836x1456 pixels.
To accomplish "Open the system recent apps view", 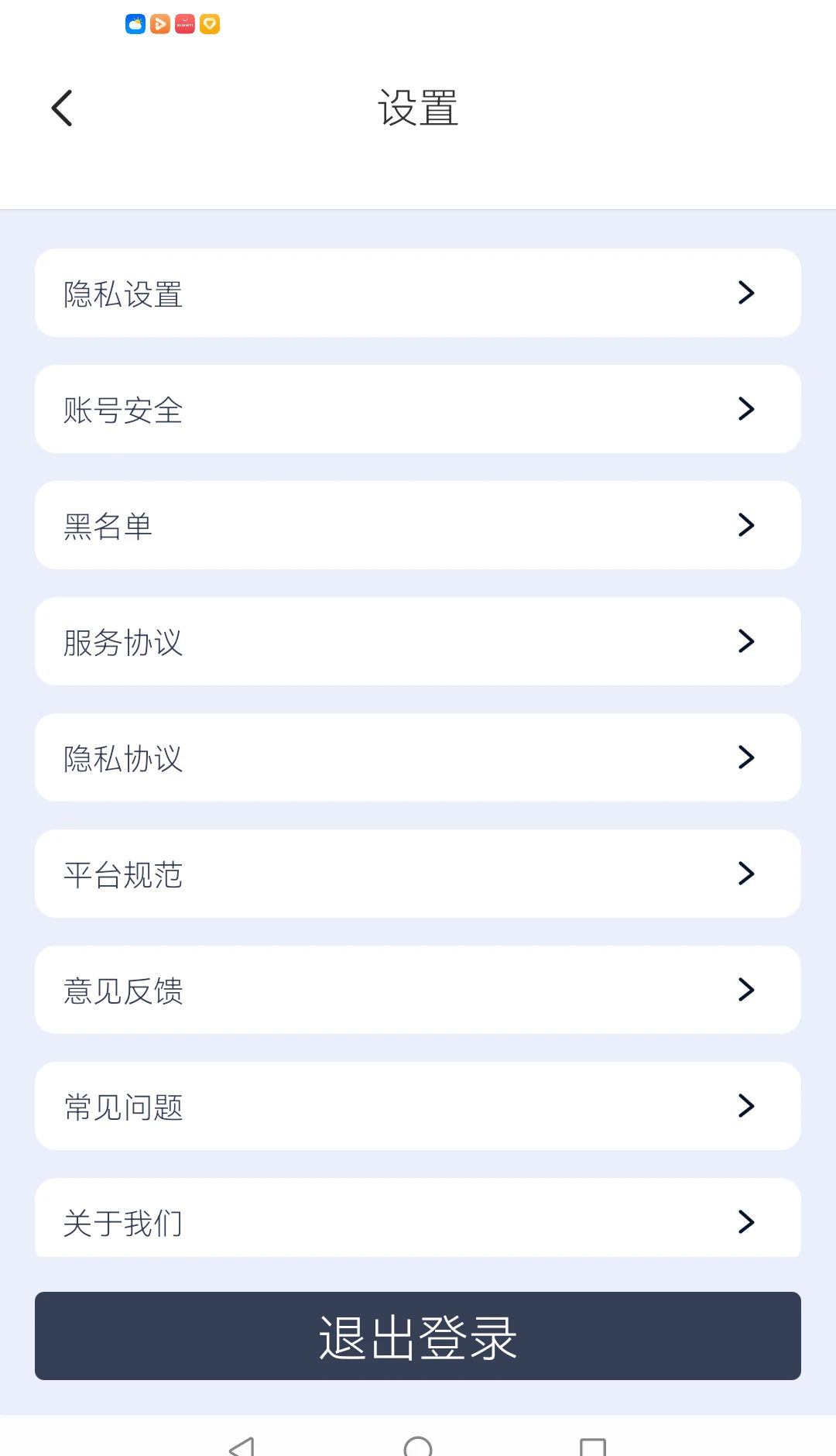I will tap(593, 1446).
